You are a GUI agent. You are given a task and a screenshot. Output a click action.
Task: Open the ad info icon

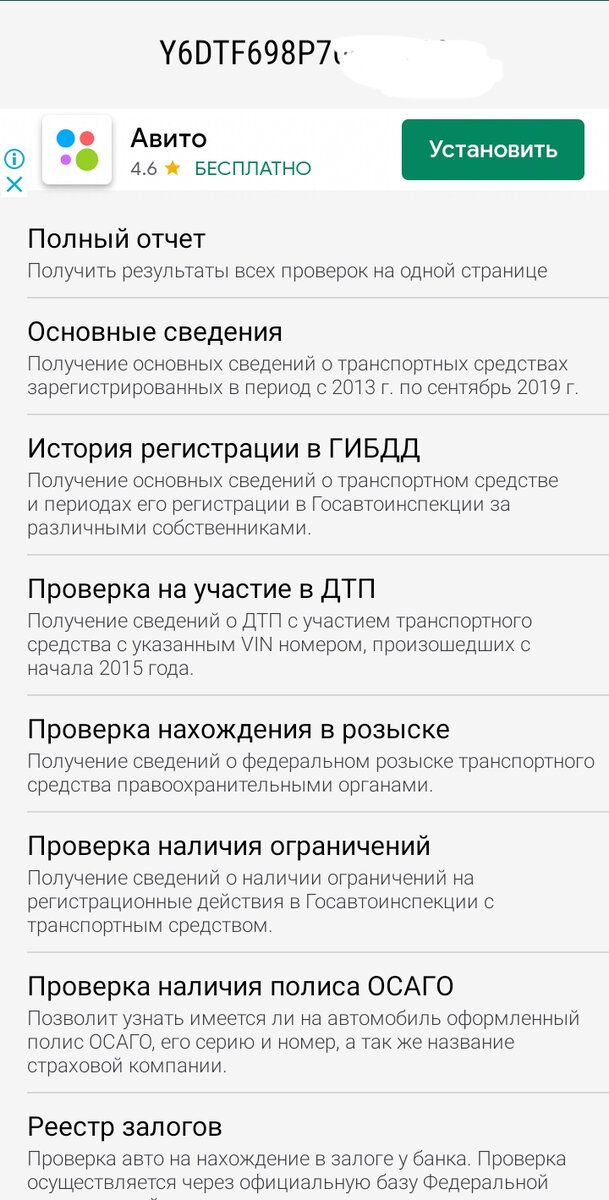[14, 159]
